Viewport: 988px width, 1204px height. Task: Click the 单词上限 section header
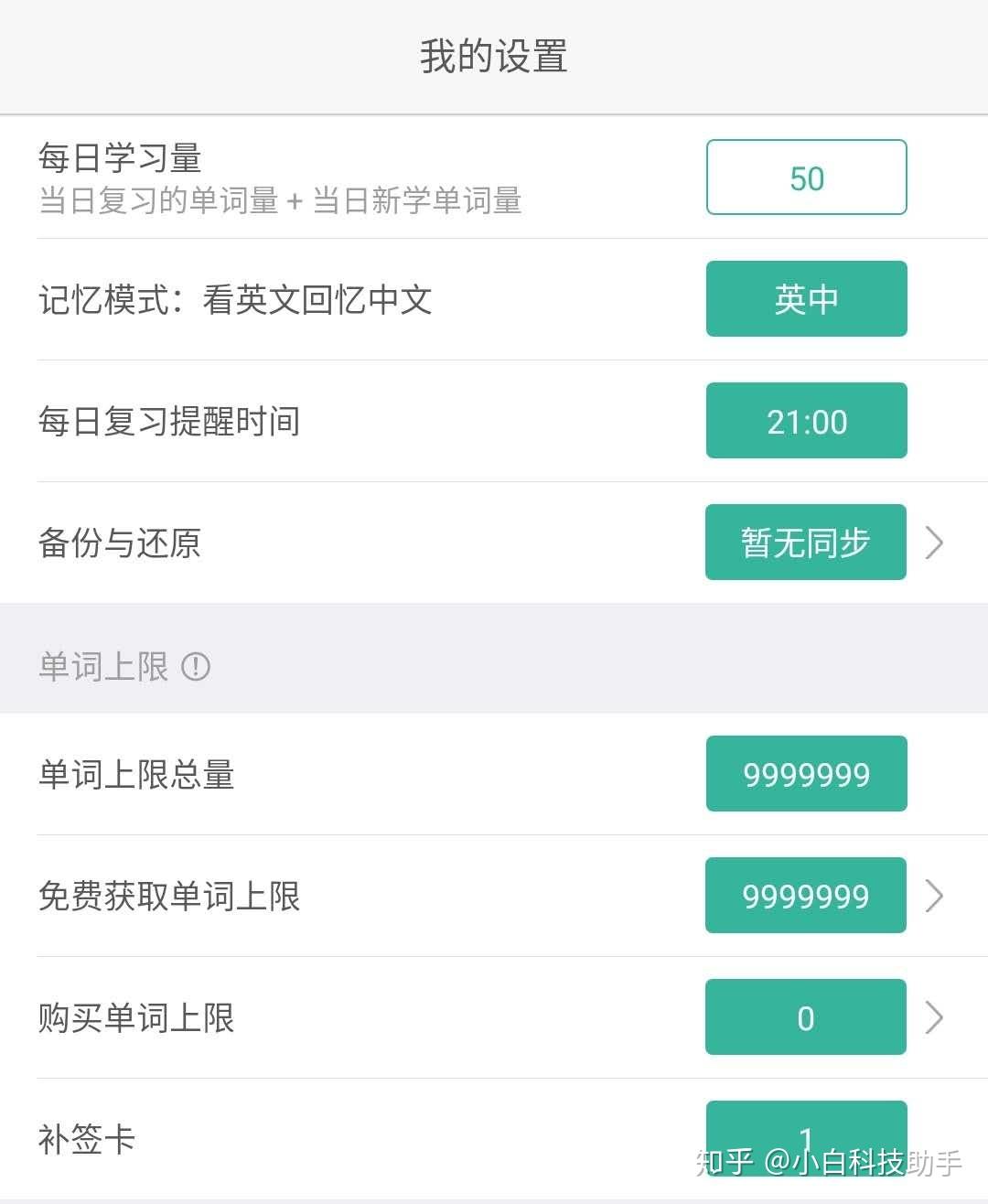pos(102,667)
